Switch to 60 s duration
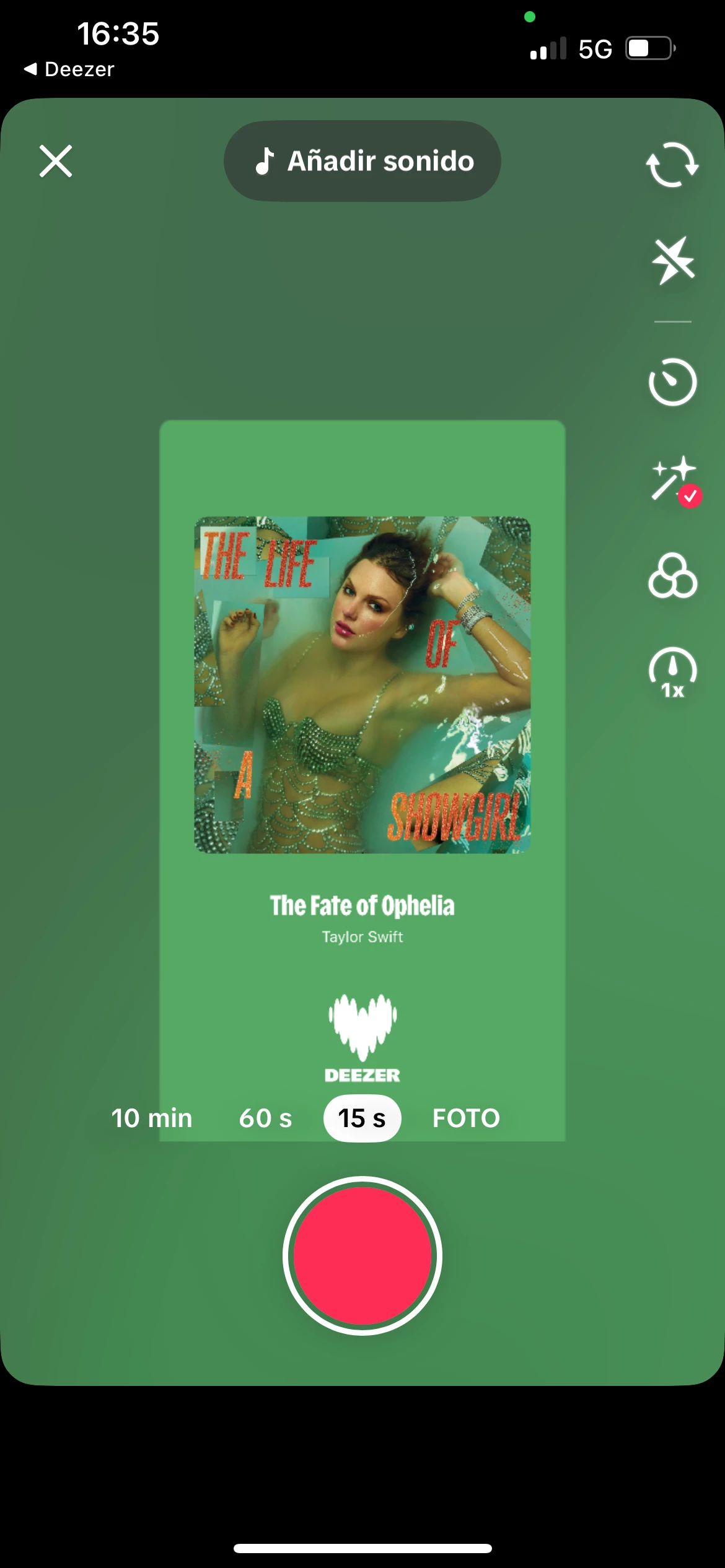Viewport: 725px width, 1568px height. click(265, 1118)
